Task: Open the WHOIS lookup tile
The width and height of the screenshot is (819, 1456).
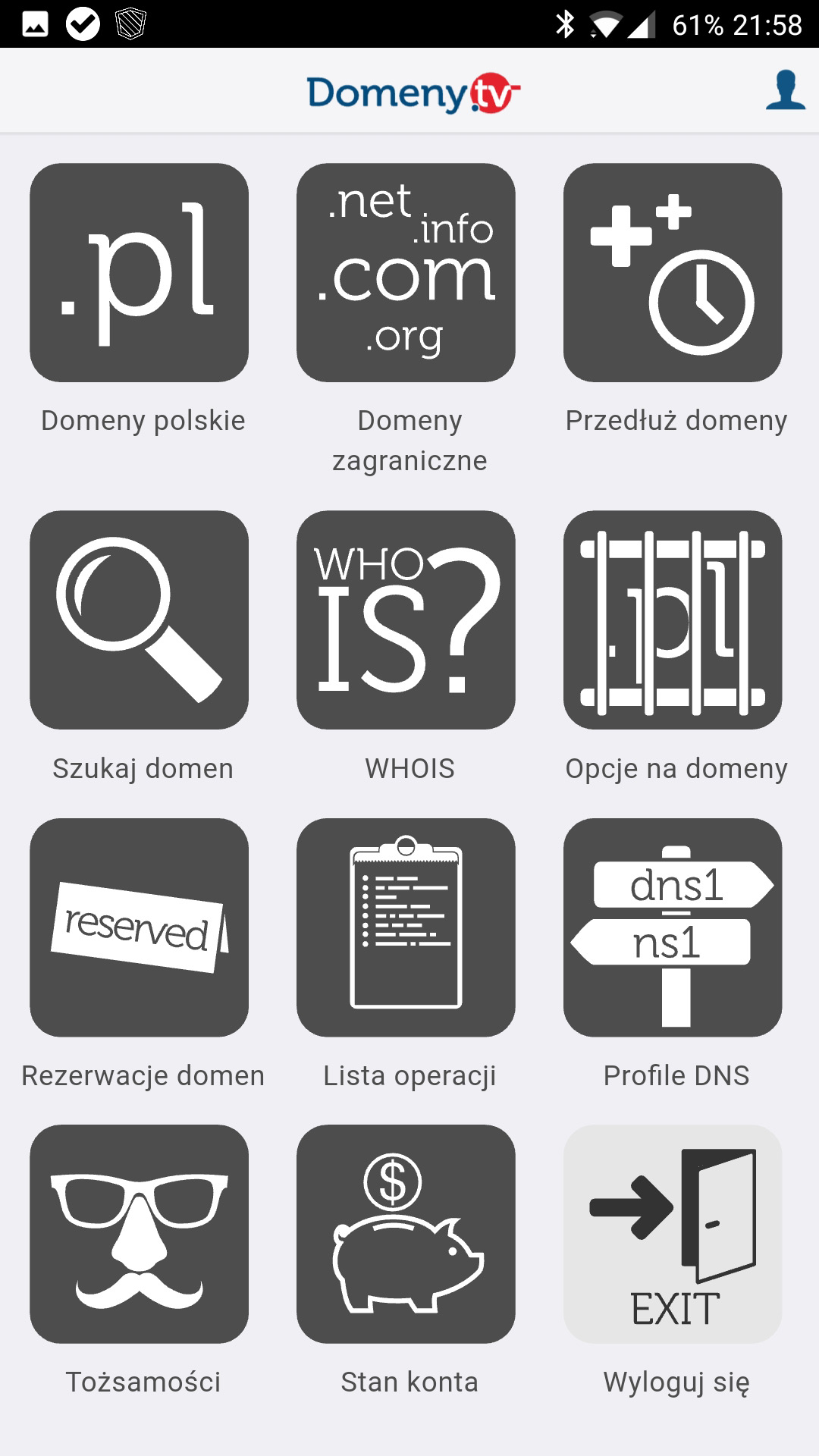Action: coord(406,620)
